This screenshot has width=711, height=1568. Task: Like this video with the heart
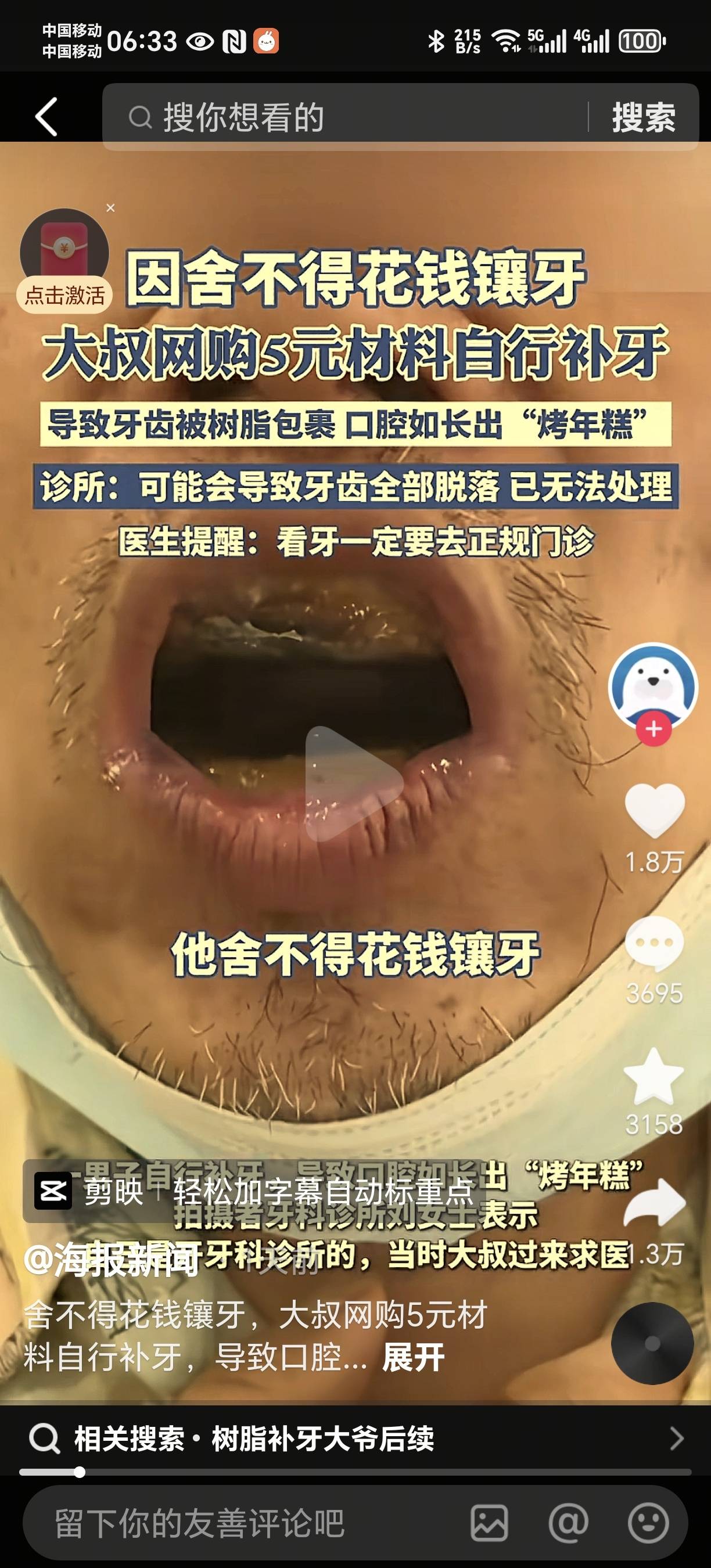[x=655, y=811]
